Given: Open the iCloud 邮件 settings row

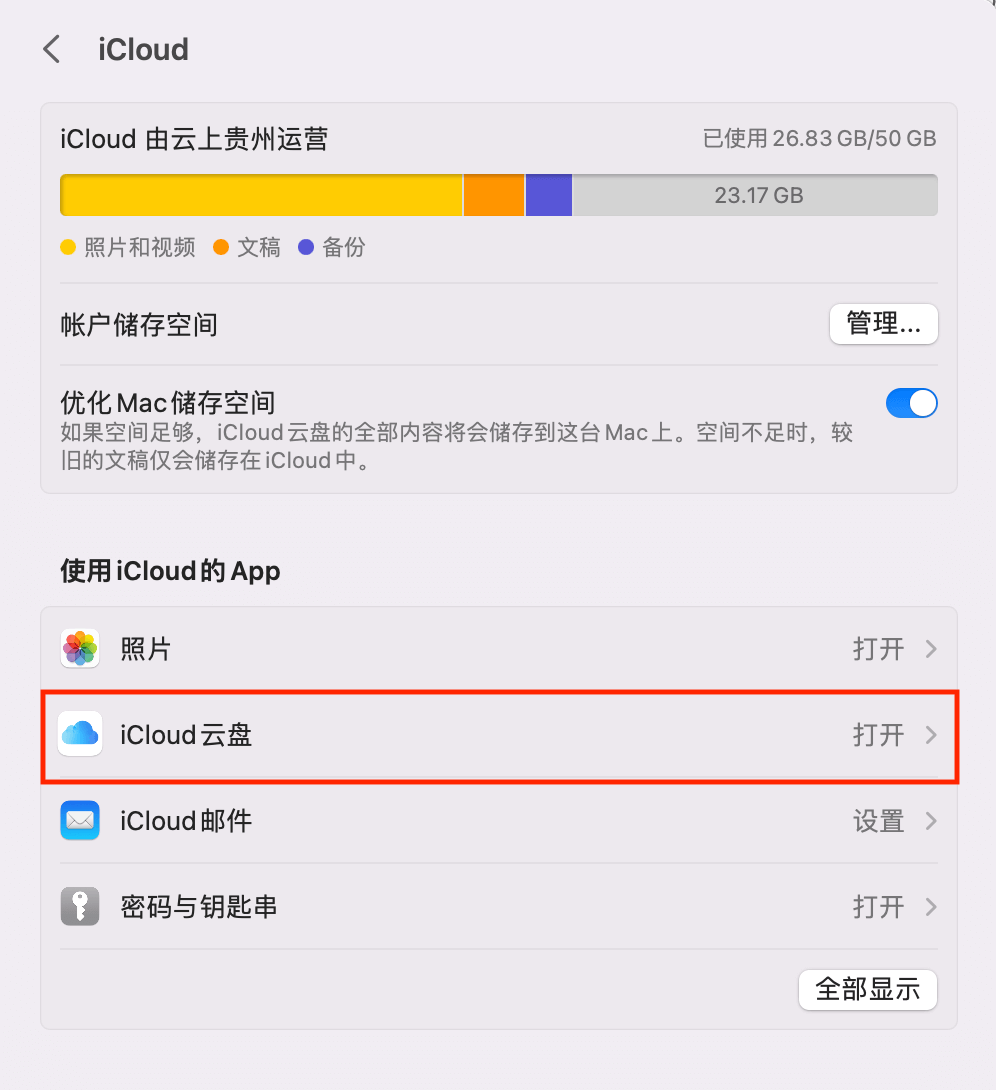Looking at the screenshot, I should point(498,821).
